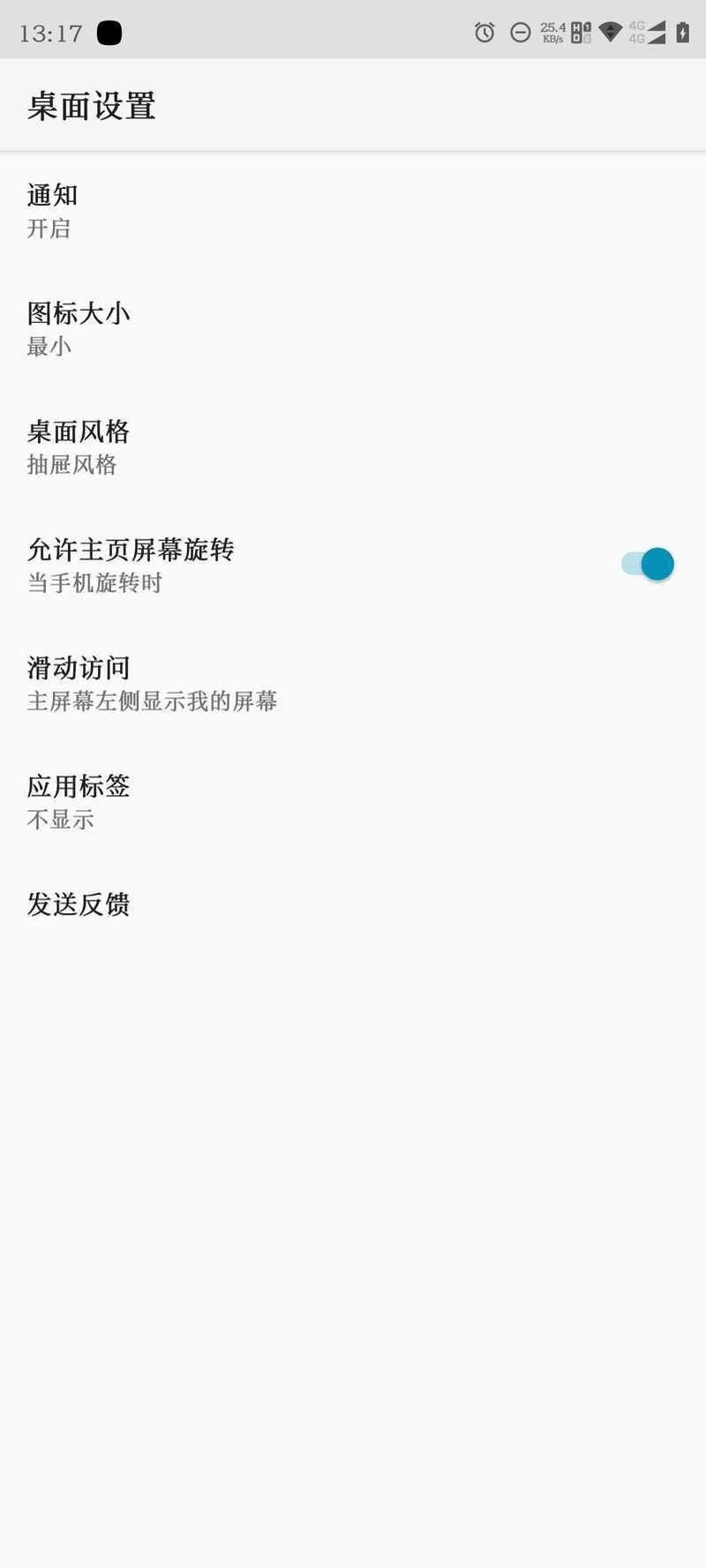Open 图标大小 setting
This screenshot has width=706, height=1568.
tap(353, 329)
